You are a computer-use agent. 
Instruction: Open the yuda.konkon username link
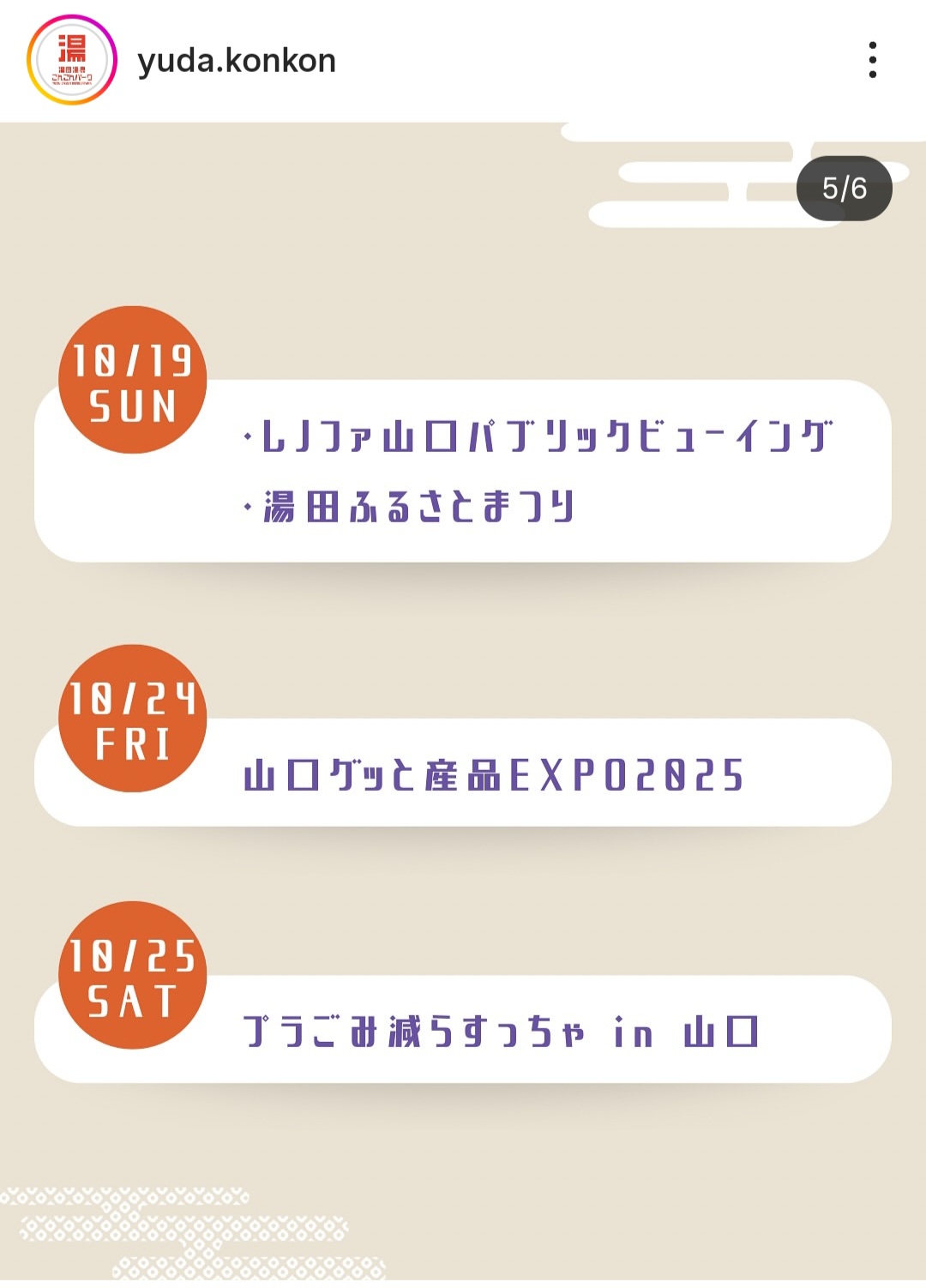coord(237,61)
